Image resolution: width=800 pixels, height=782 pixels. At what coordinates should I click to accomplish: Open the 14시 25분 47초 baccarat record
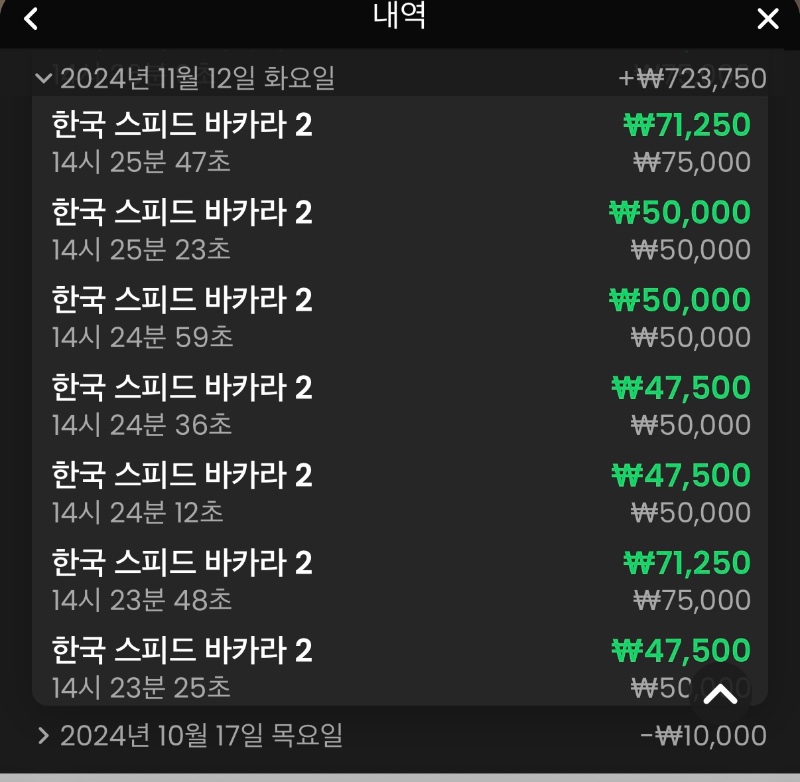point(400,142)
